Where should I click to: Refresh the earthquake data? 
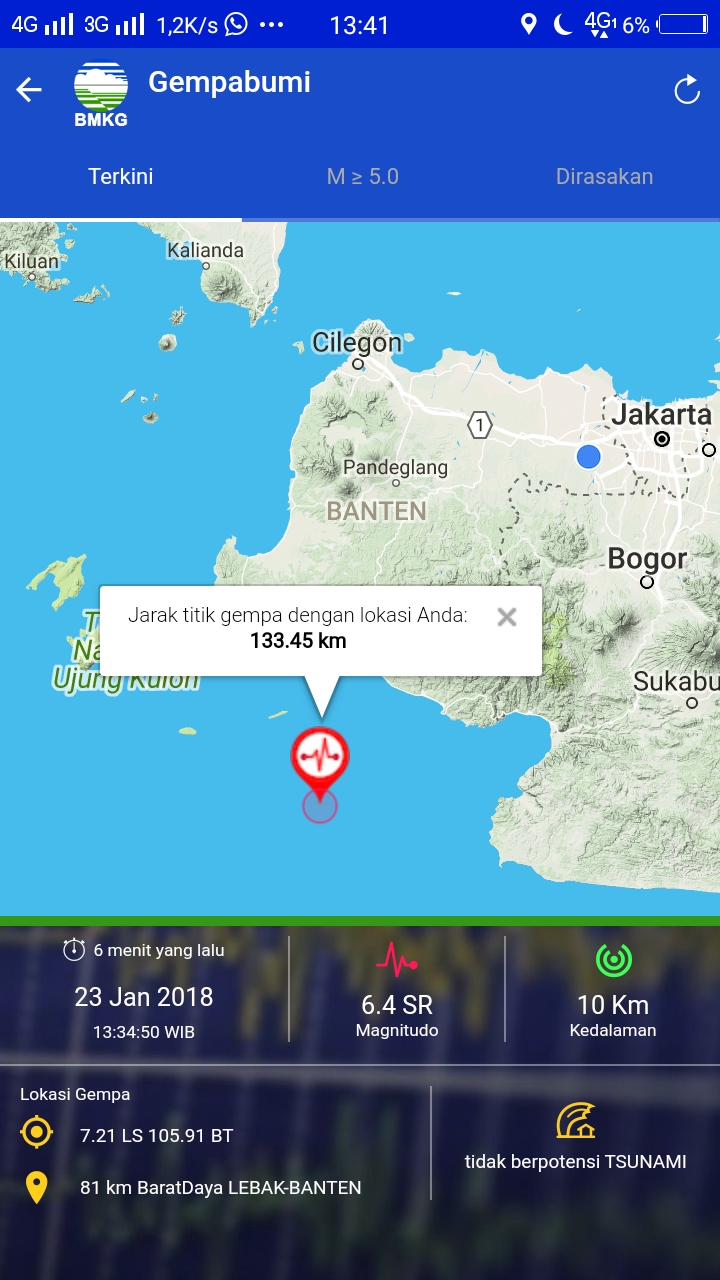click(687, 90)
